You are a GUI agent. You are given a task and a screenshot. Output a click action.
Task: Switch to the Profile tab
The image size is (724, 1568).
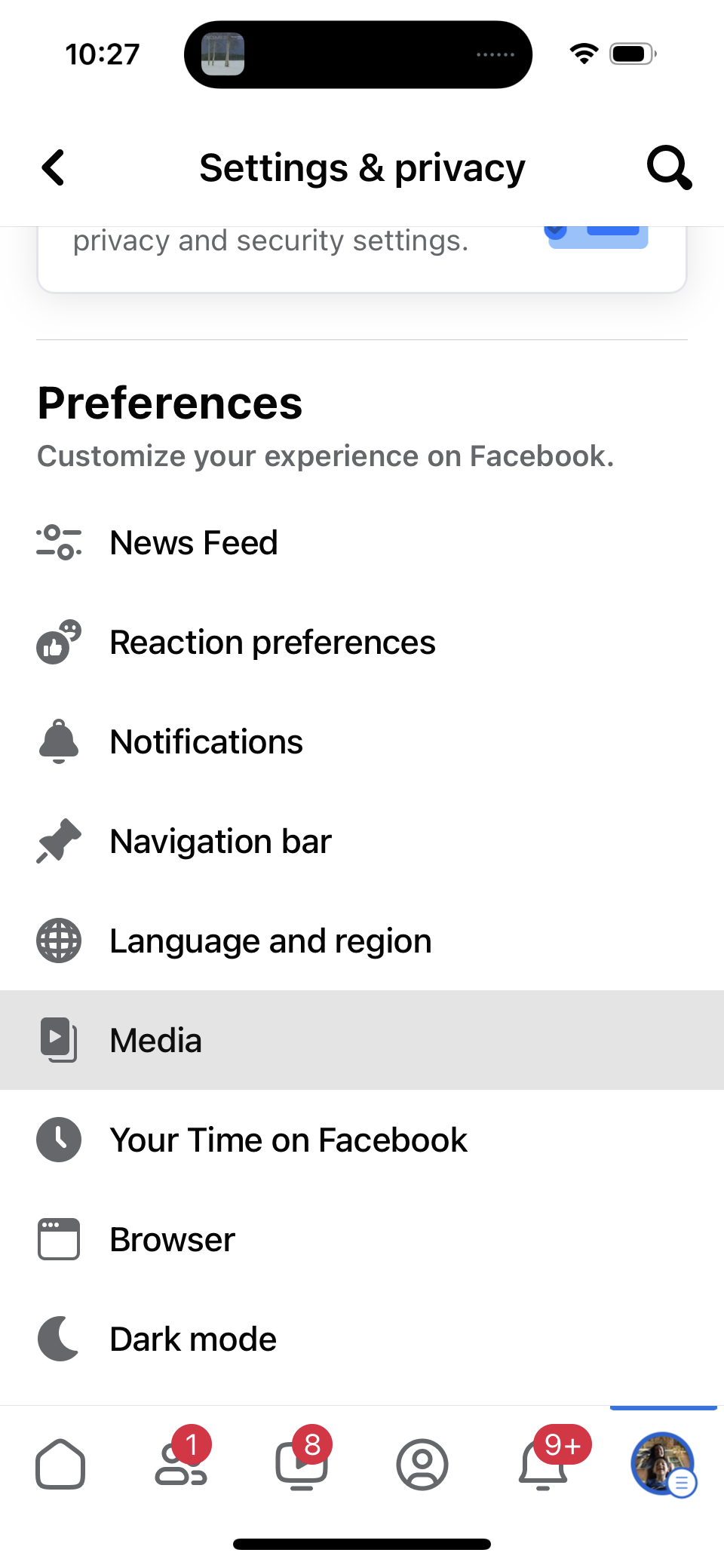(x=422, y=1465)
